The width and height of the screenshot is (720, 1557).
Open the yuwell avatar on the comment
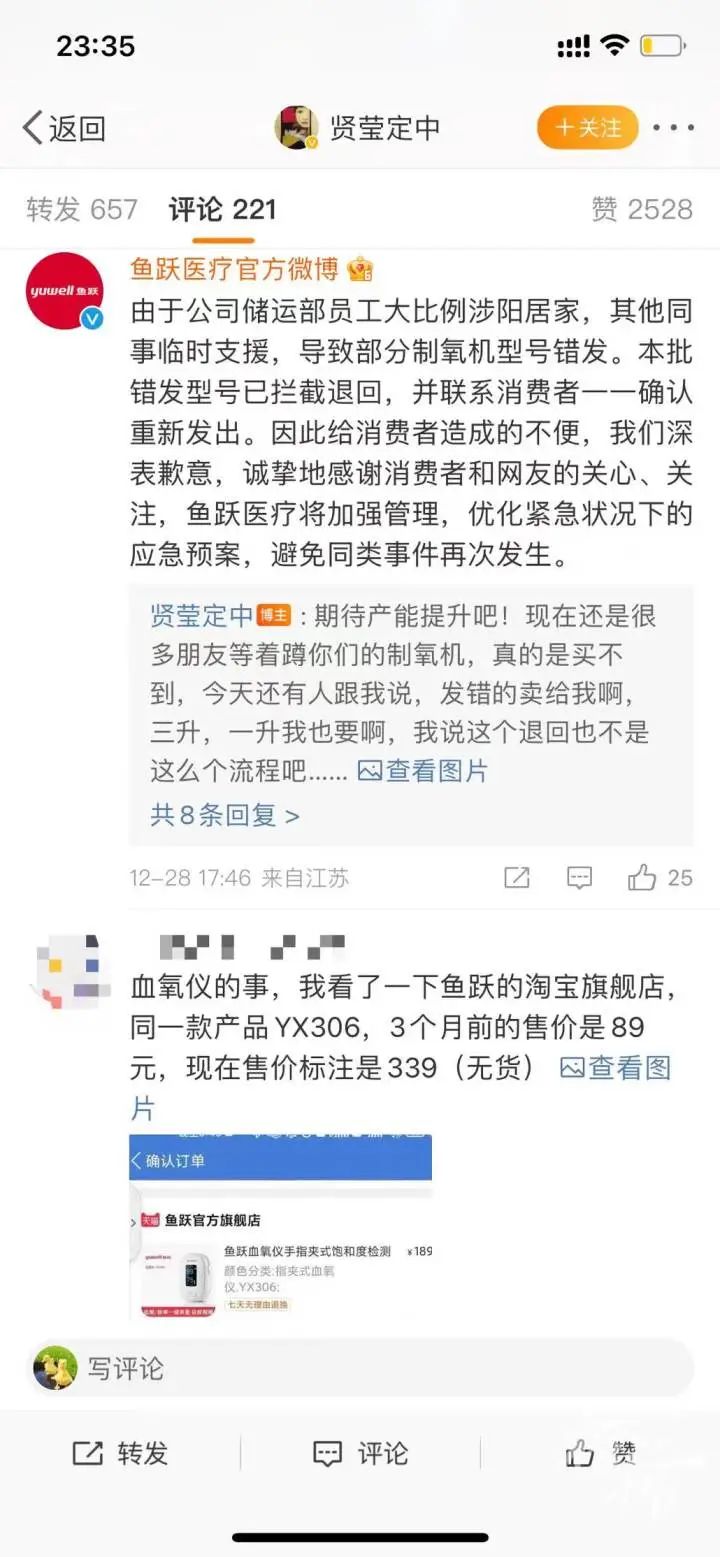point(65,290)
